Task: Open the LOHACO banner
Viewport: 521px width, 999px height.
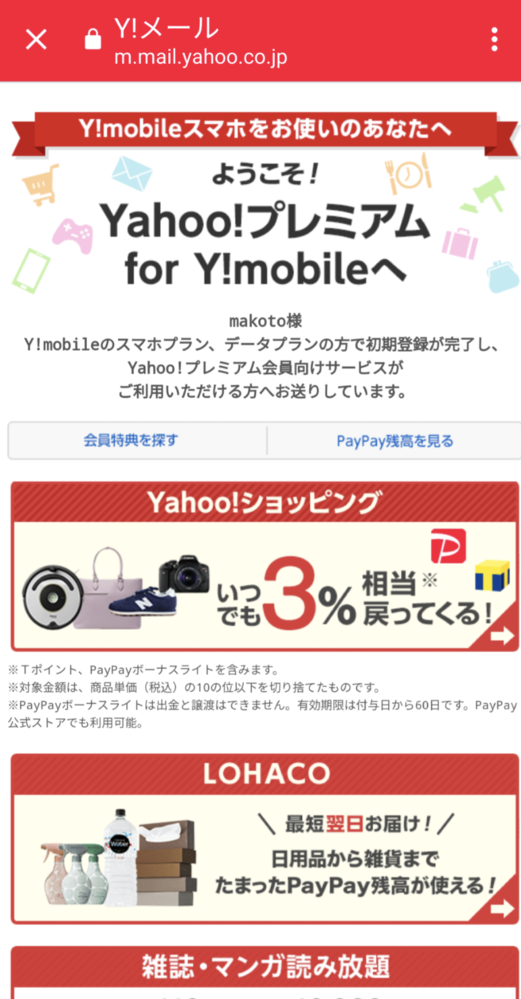Action: click(x=265, y=838)
